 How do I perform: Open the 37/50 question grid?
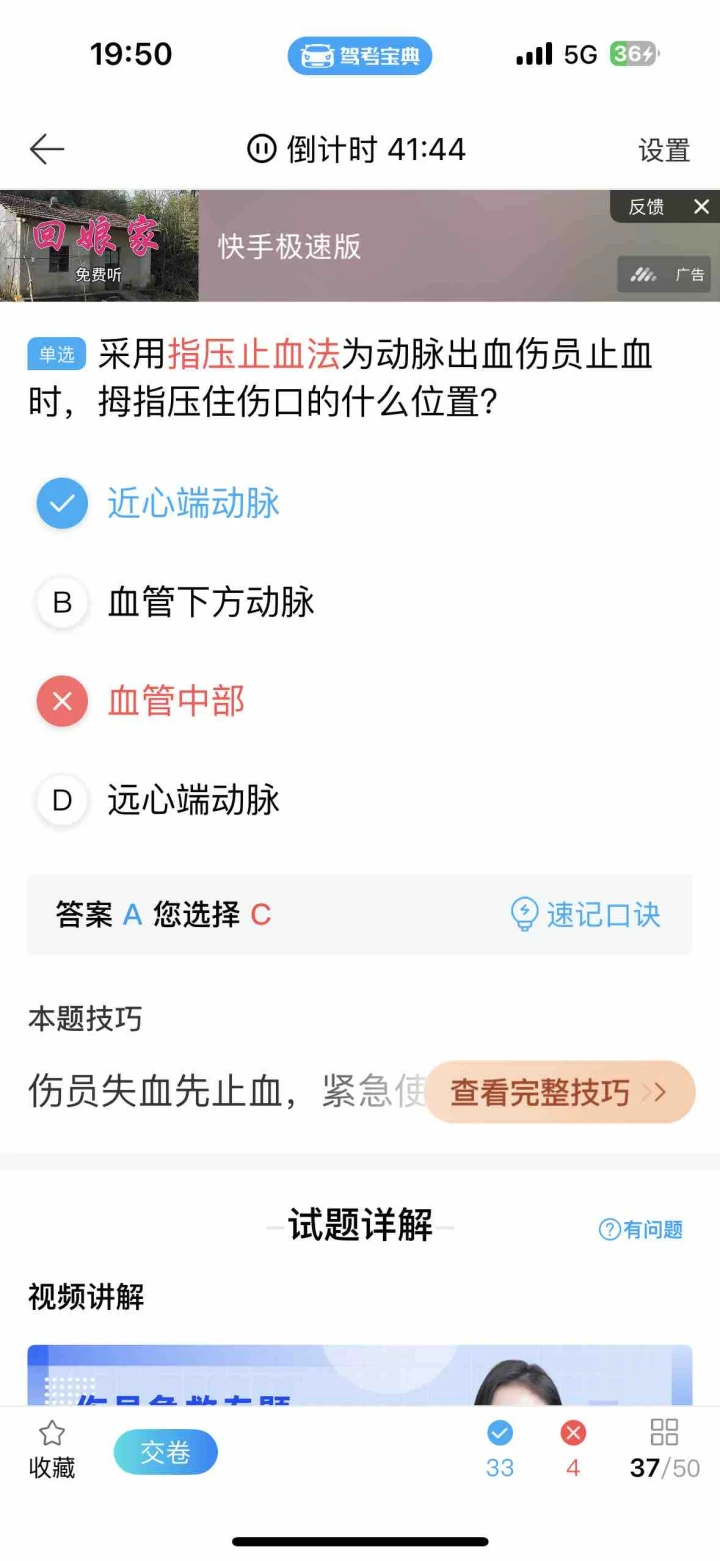click(x=664, y=1450)
